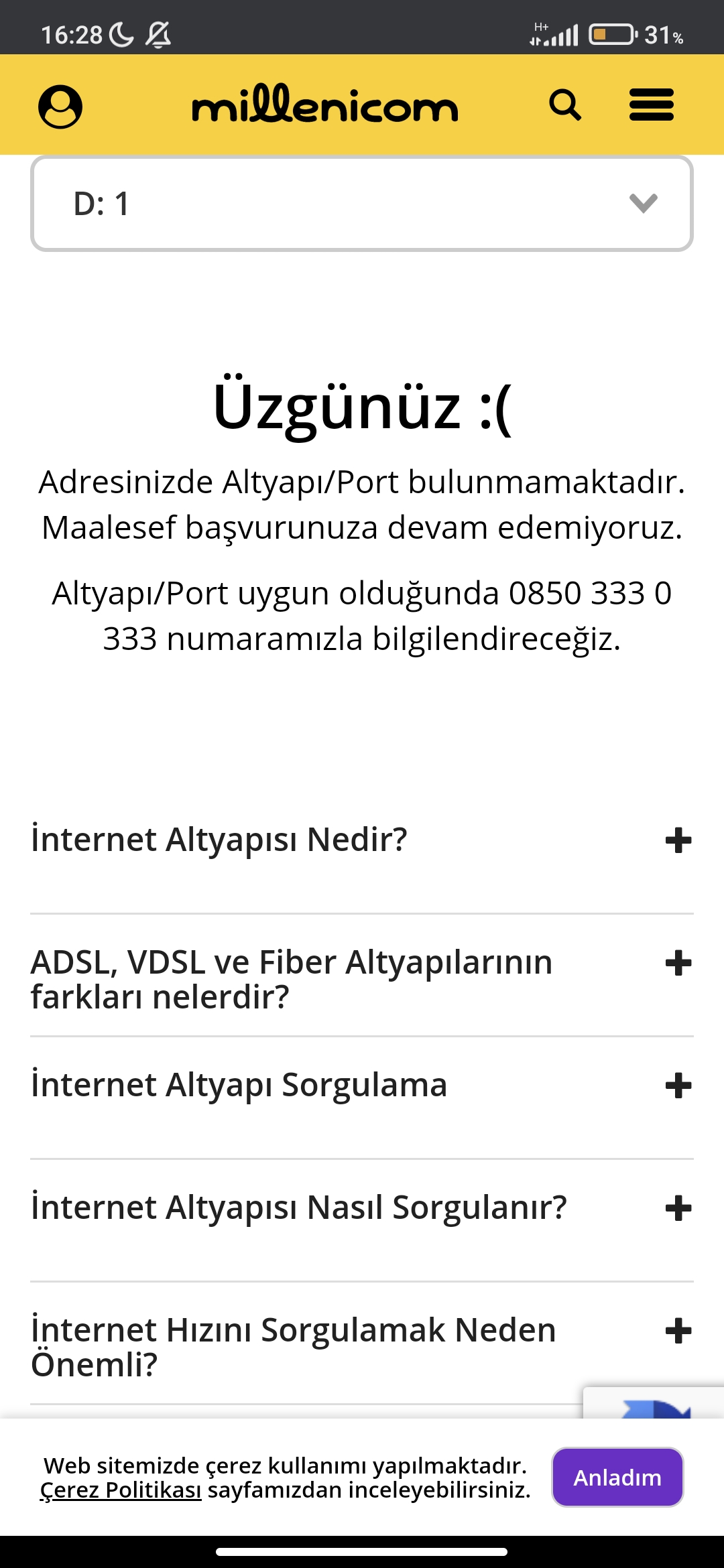The width and height of the screenshot is (724, 1568).
Task: Expand İnternet Altyapı Sorgulama section
Action: tap(678, 1086)
